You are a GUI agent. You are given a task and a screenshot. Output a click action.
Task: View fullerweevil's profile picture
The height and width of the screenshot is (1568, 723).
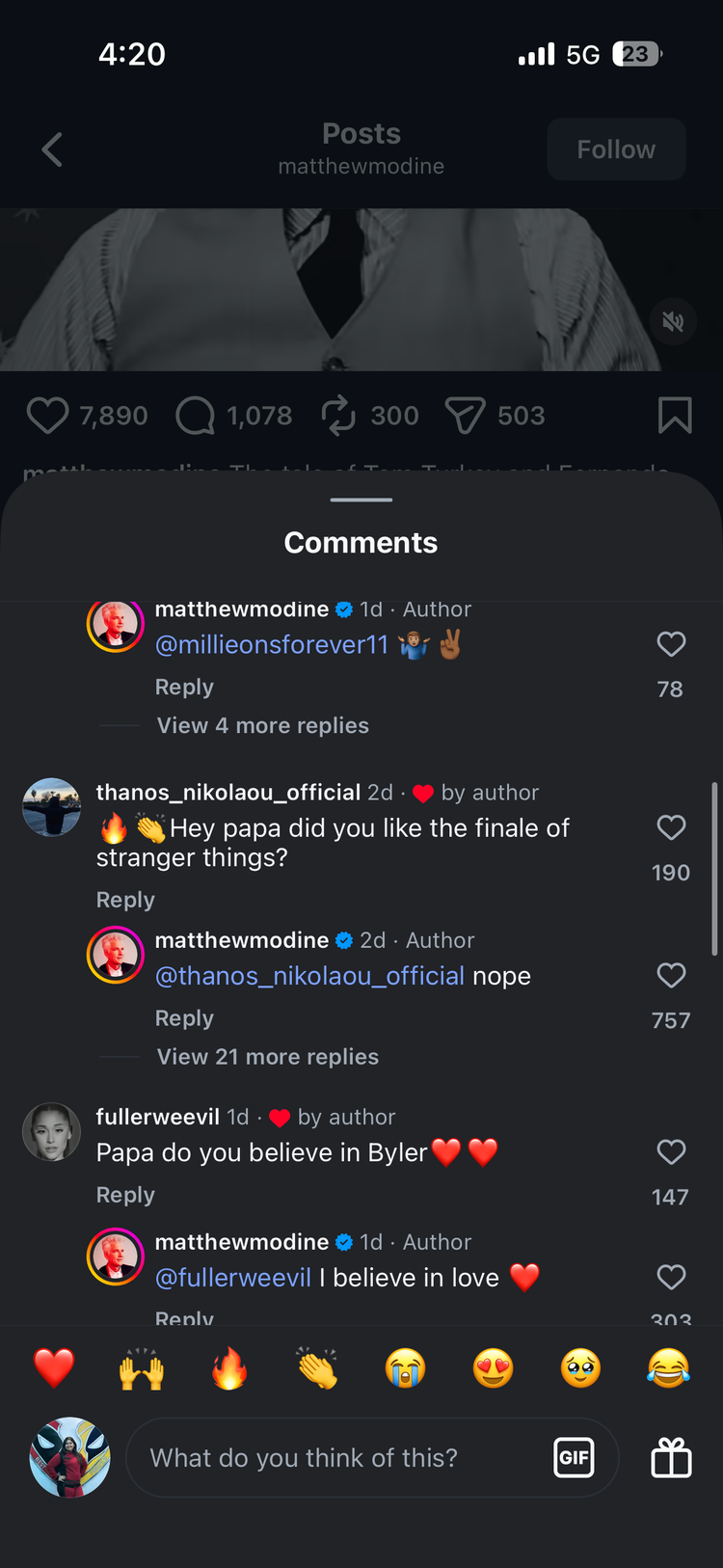pos(51,1131)
